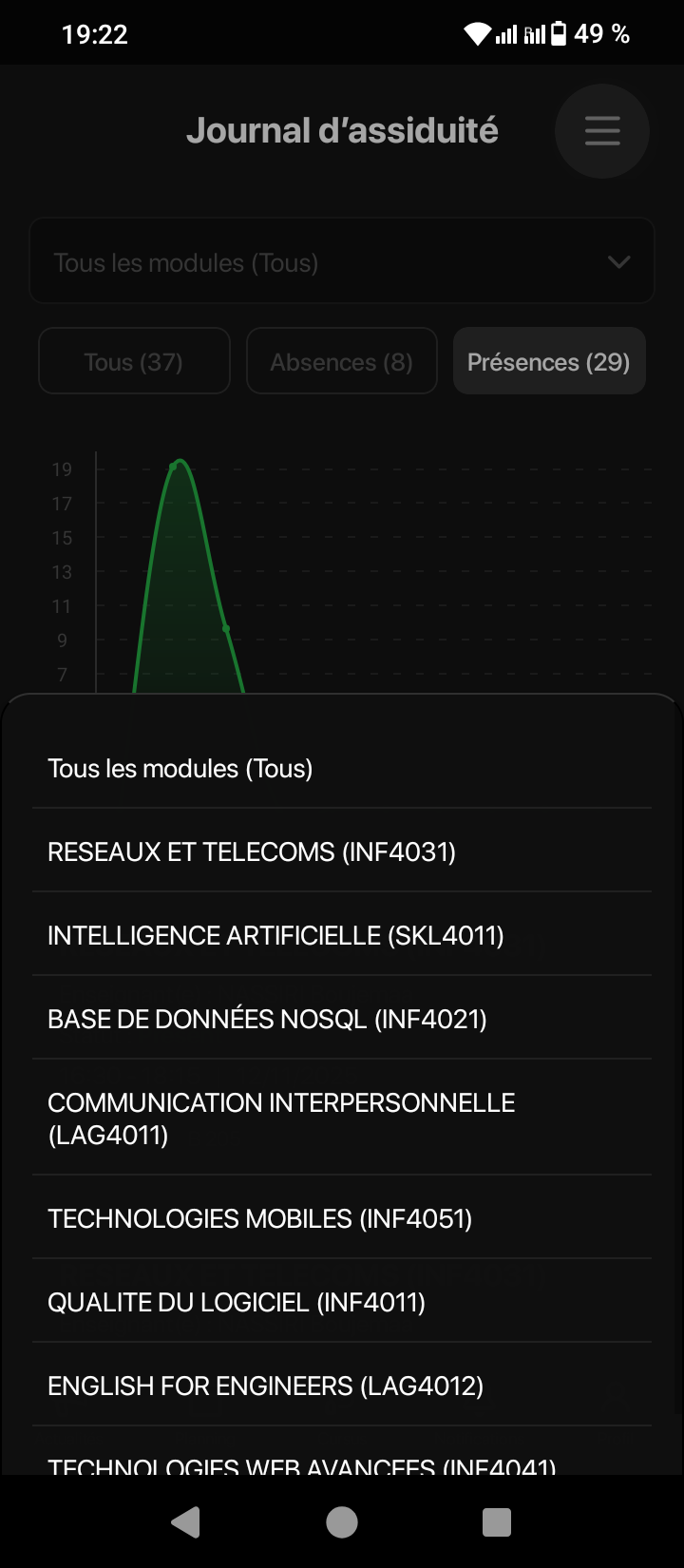Pick BASE DE DONNÉES NOSQL (INF4021)
684x1568 pixels.
267,1019
